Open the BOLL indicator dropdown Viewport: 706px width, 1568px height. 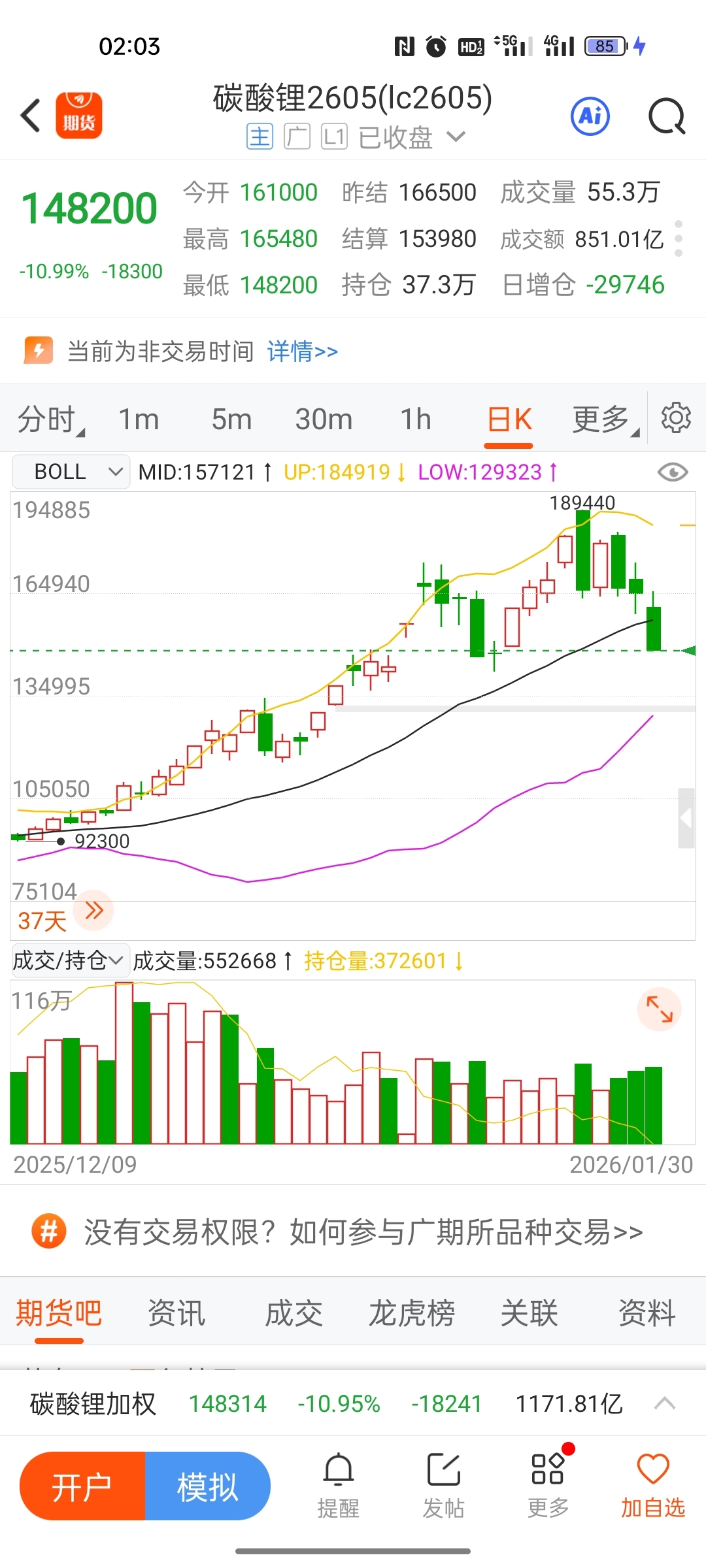pyautogui.click(x=71, y=472)
